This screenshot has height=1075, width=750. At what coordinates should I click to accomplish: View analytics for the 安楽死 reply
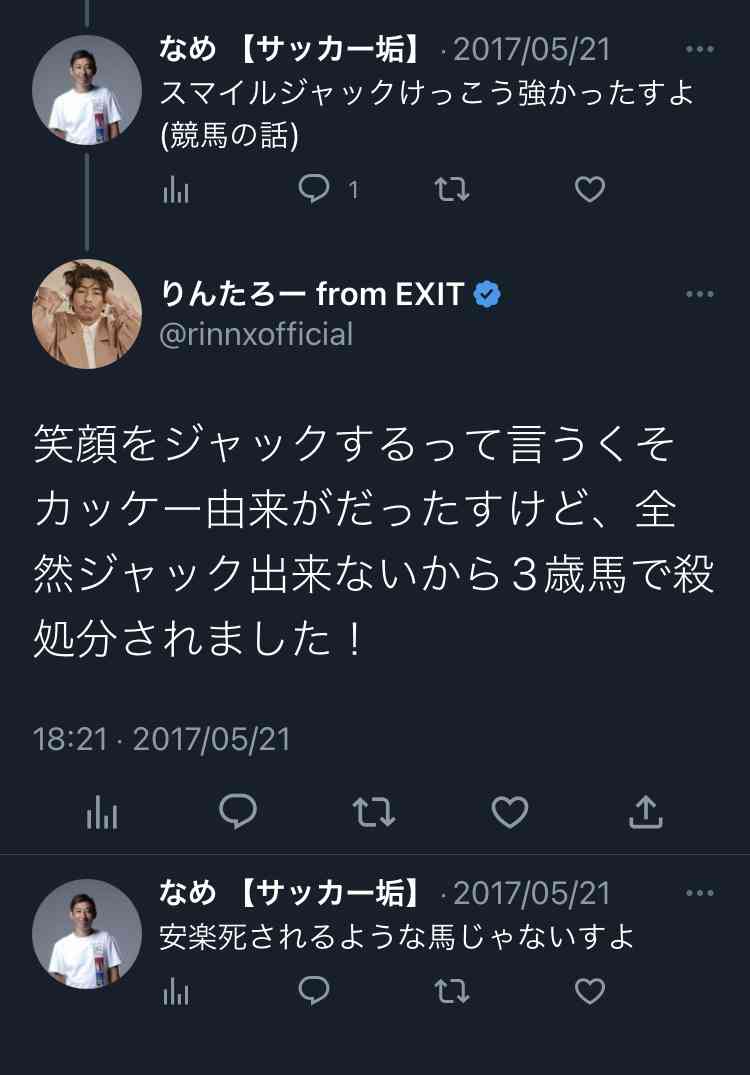(x=176, y=991)
